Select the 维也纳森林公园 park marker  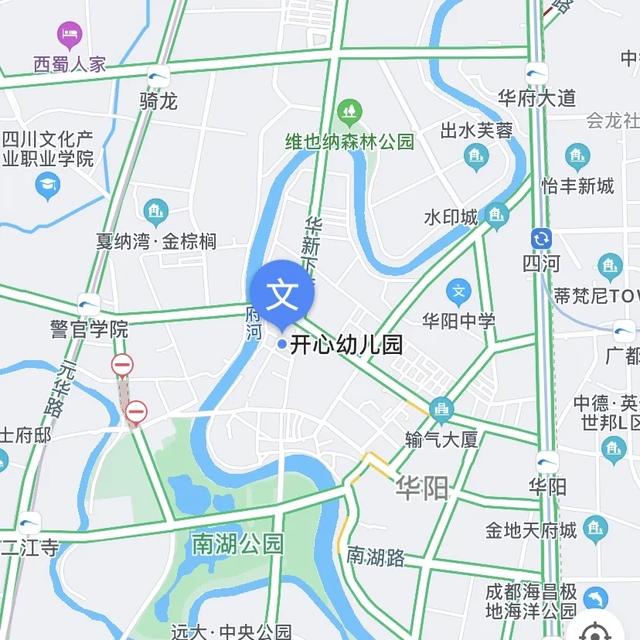[x=349, y=110]
